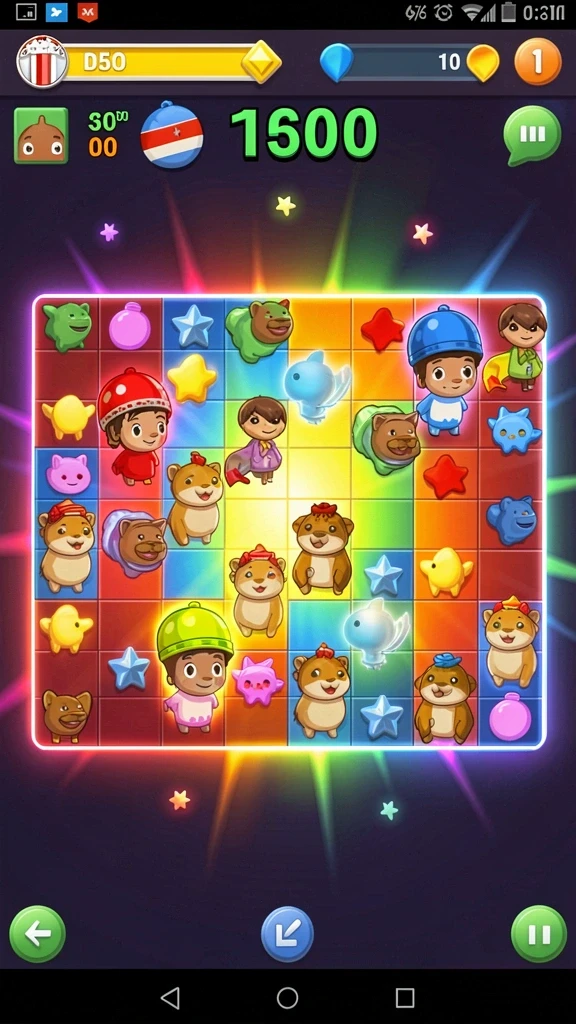Open the green speech bubble menu

[532, 136]
